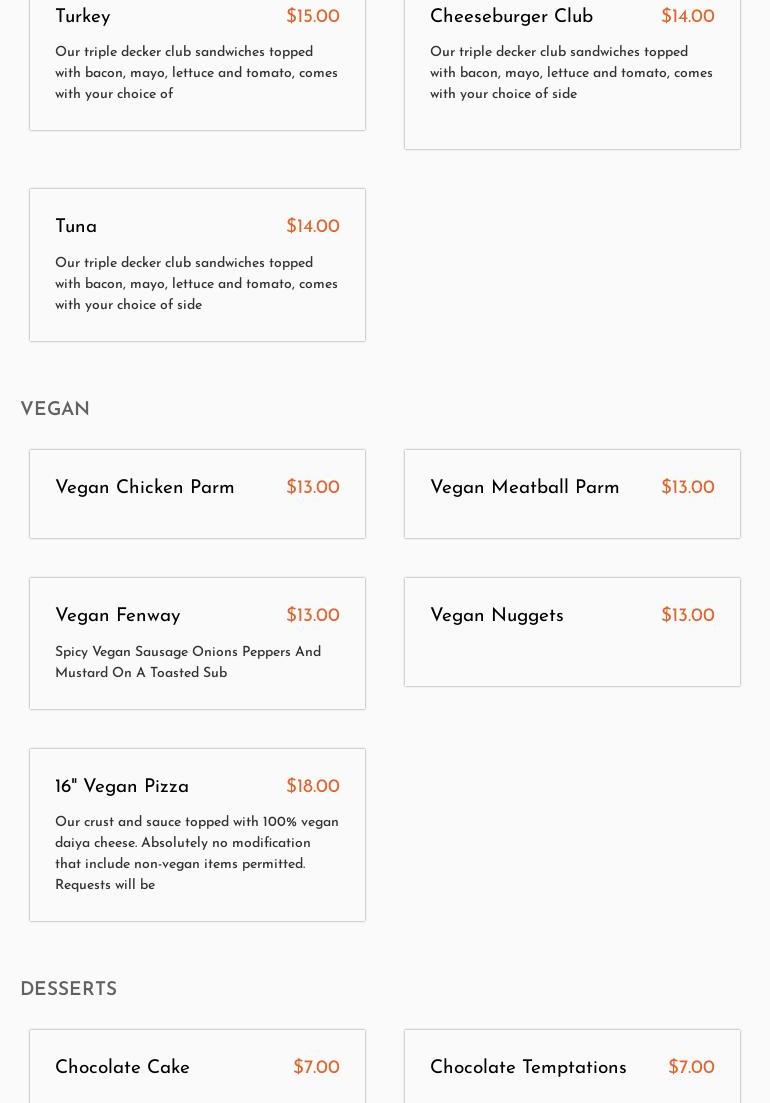
Task: Select the Vegan Fenway sub
Action: [x=197, y=643]
